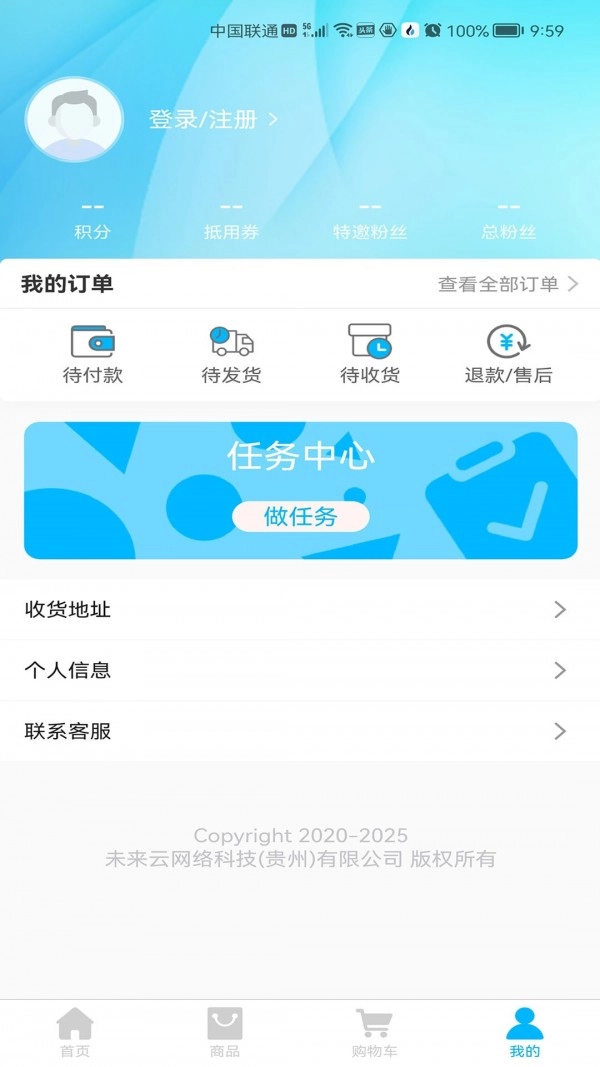Check 积分 points balance
This screenshot has height=1067, width=600.
click(92, 221)
